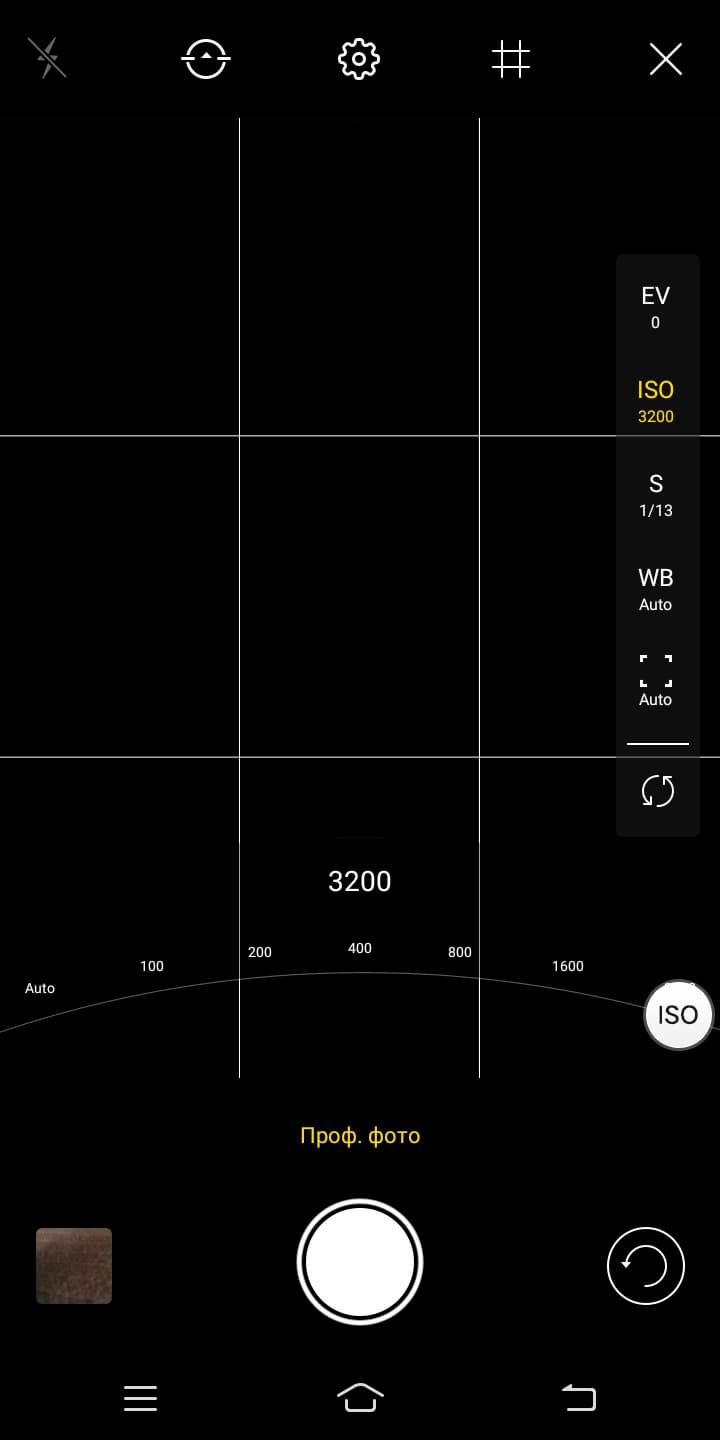Tap the horizon level icon
The image size is (720, 1440).
point(206,59)
